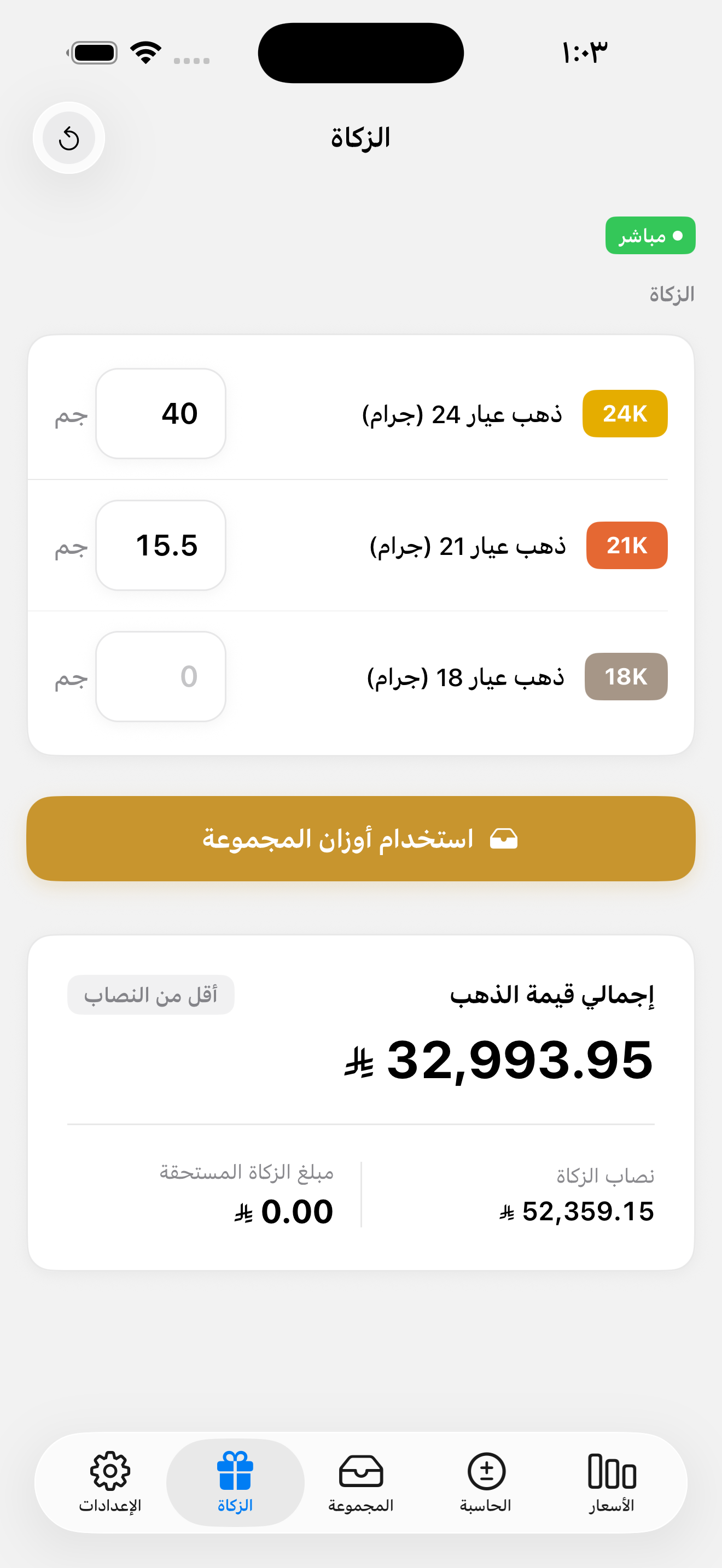This screenshot has height=1568, width=722.
Task: Tap the green مباشر live badge
Action: tap(650, 235)
